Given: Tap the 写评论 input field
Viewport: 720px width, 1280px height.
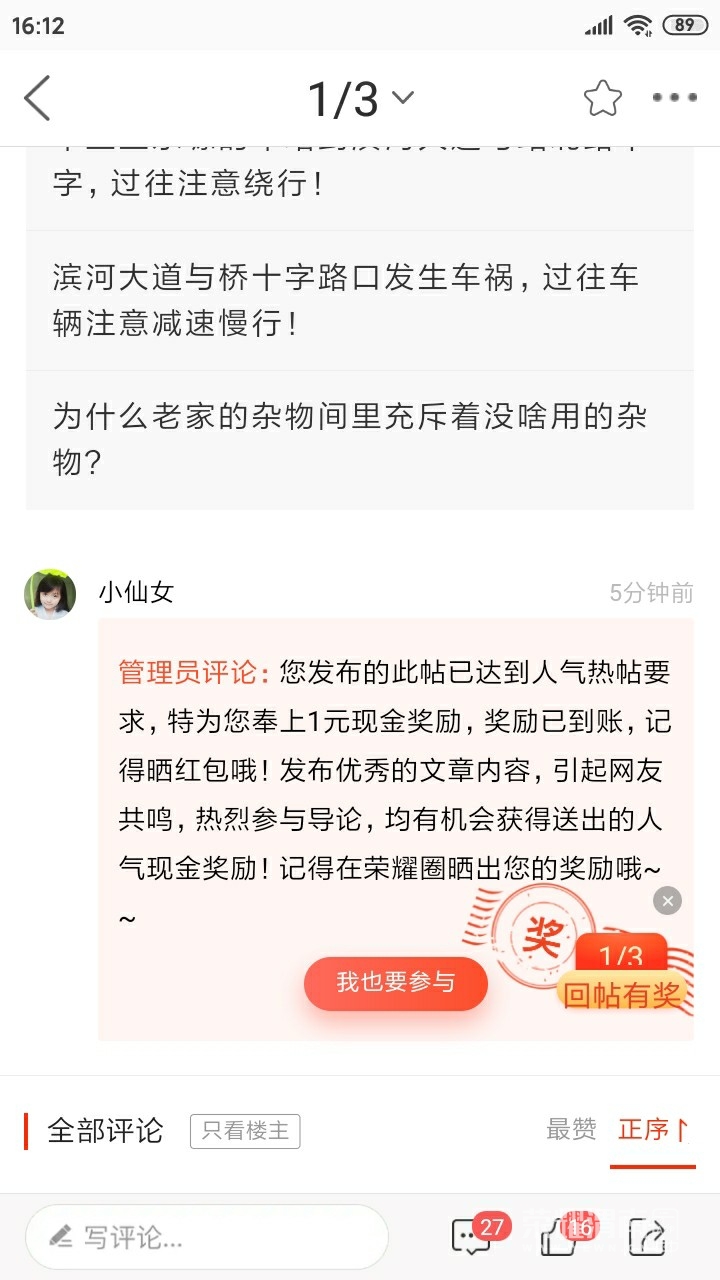Looking at the screenshot, I should pyautogui.click(x=206, y=1237).
